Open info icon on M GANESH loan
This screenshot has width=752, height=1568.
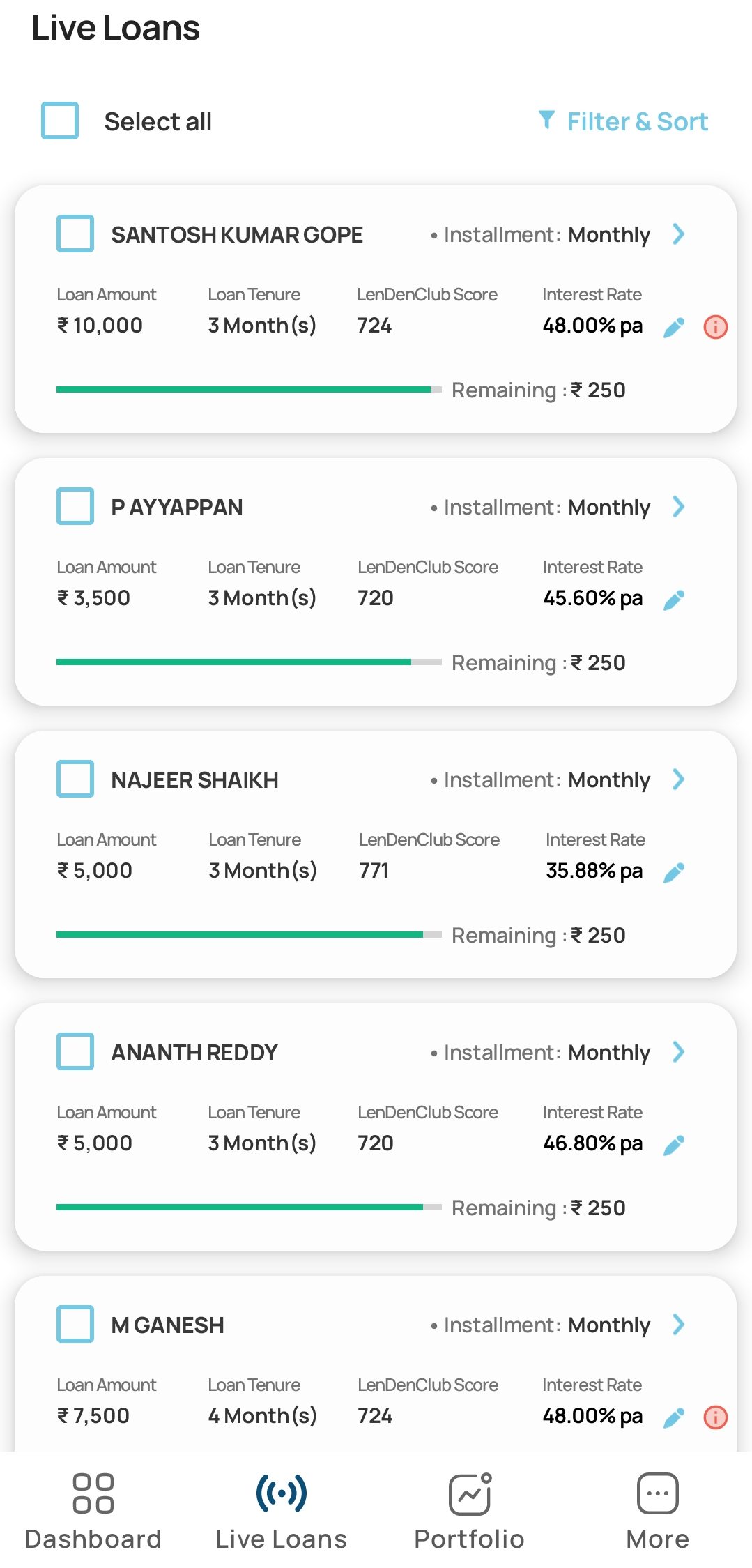point(714,1416)
